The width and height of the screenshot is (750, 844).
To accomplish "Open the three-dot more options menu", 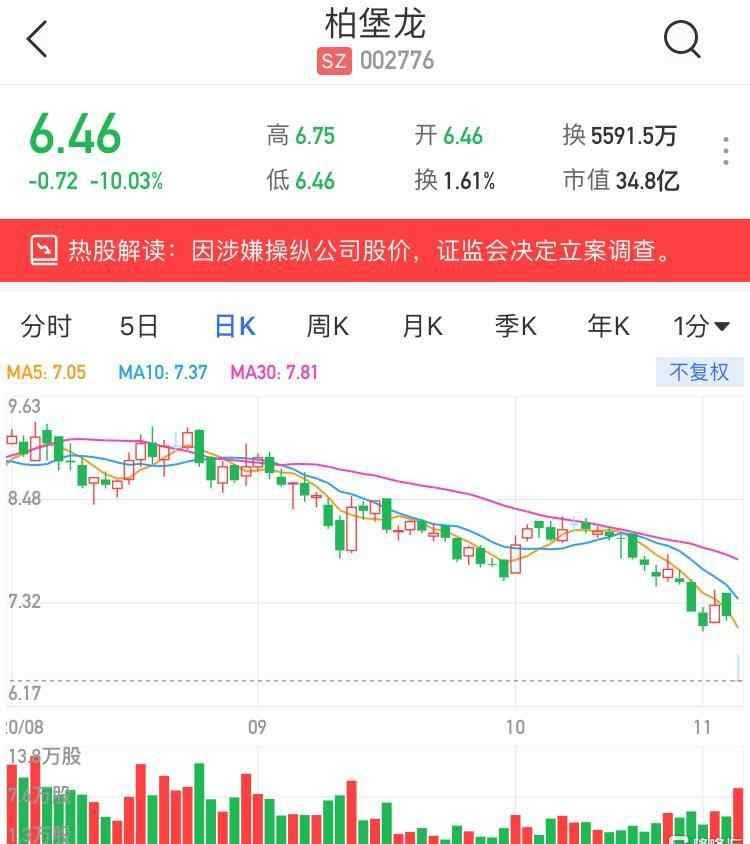I will pos(726,152).
